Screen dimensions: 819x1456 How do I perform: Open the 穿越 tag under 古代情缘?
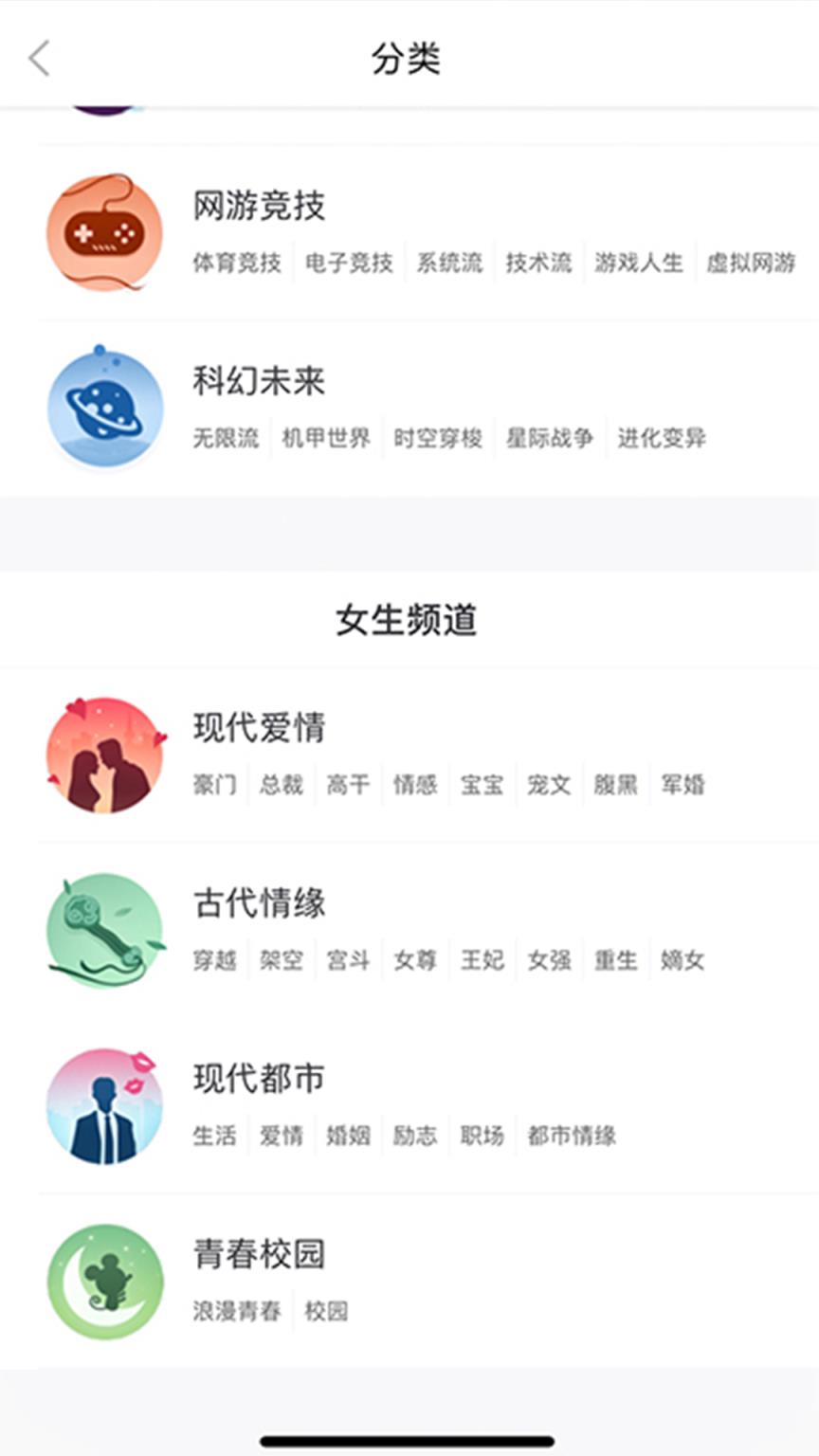coord(214,961)
